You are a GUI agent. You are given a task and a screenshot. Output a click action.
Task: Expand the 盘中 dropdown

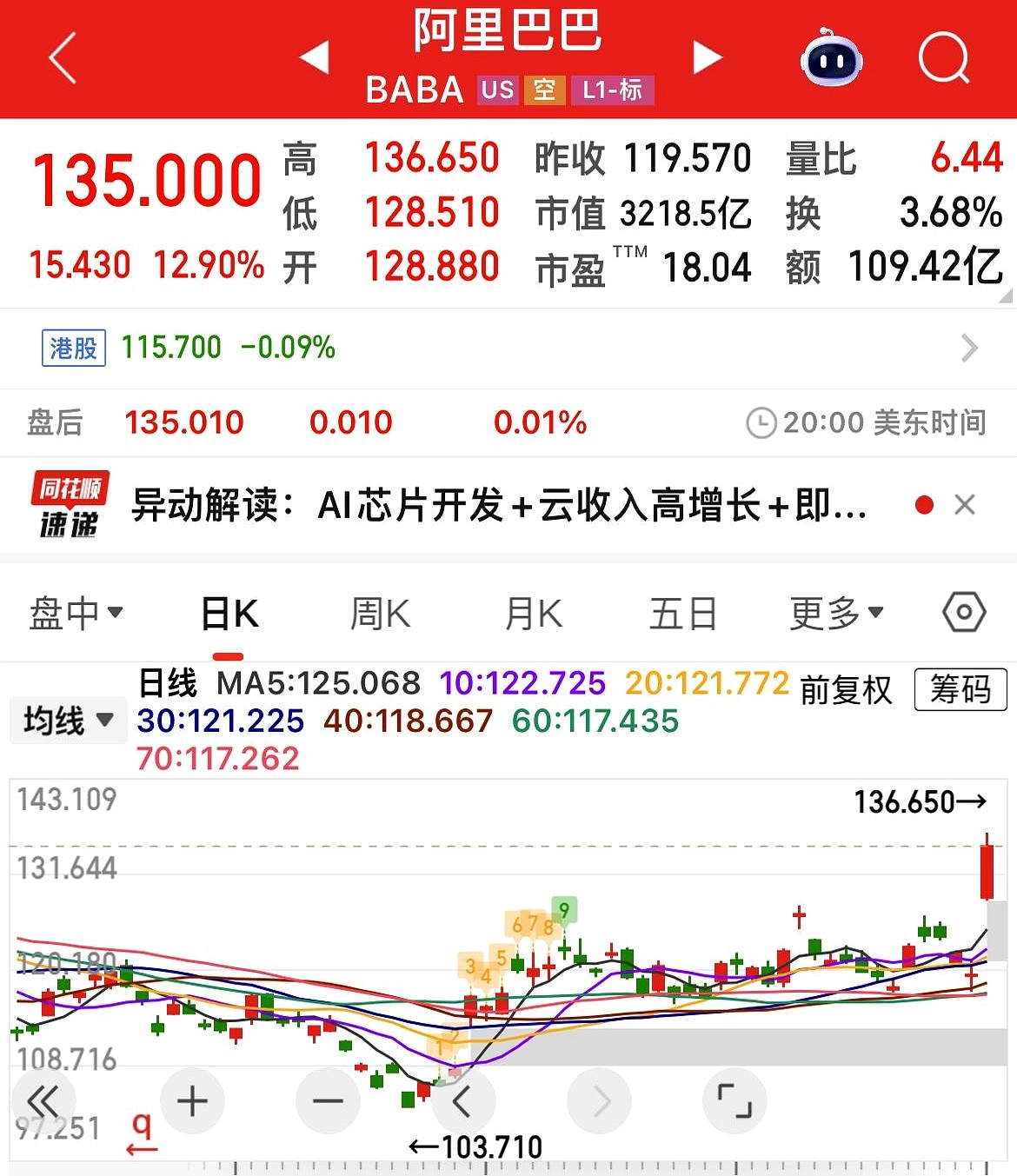coord(76,614)
